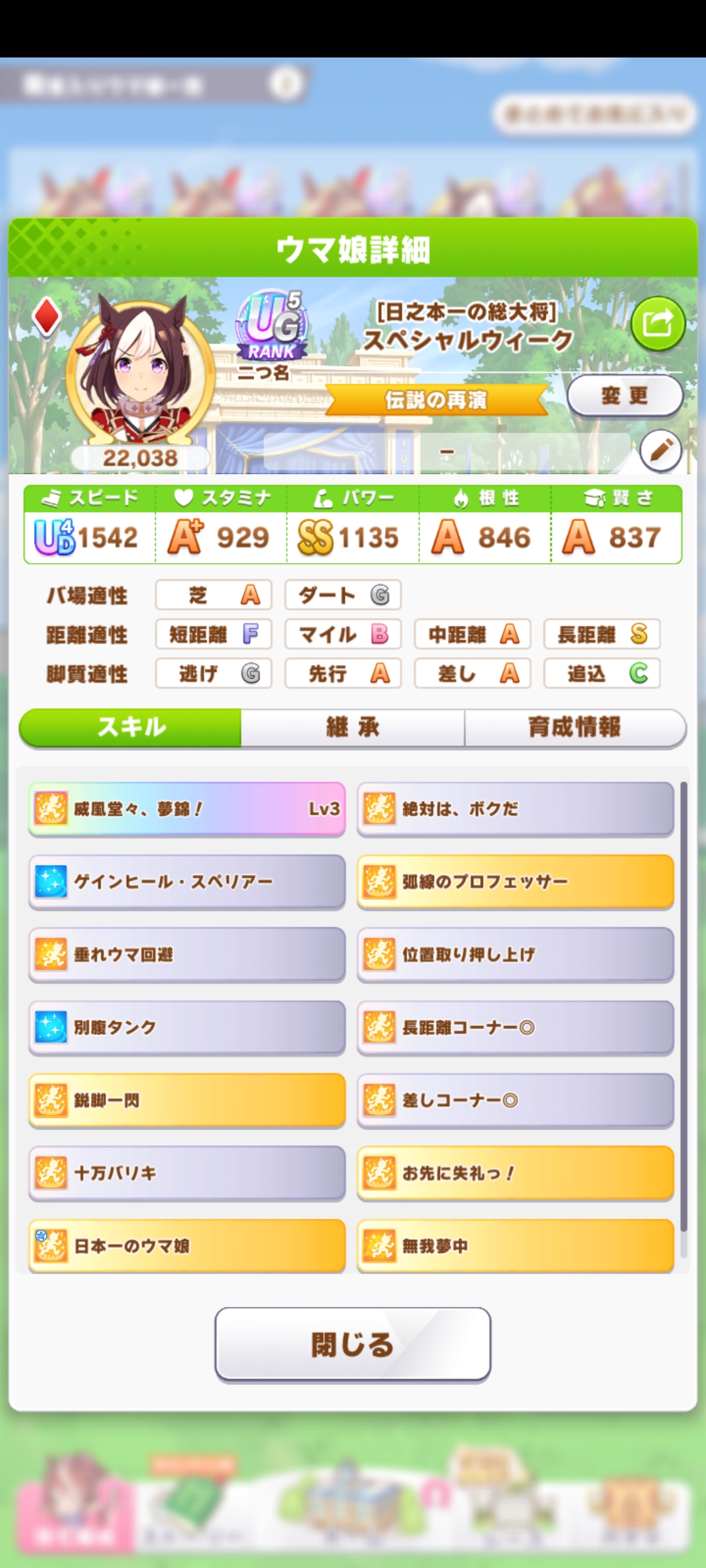View skill 日本一のウマ娘
Viewport: 706px width, 1568px height.
[x=187, y=1246]
